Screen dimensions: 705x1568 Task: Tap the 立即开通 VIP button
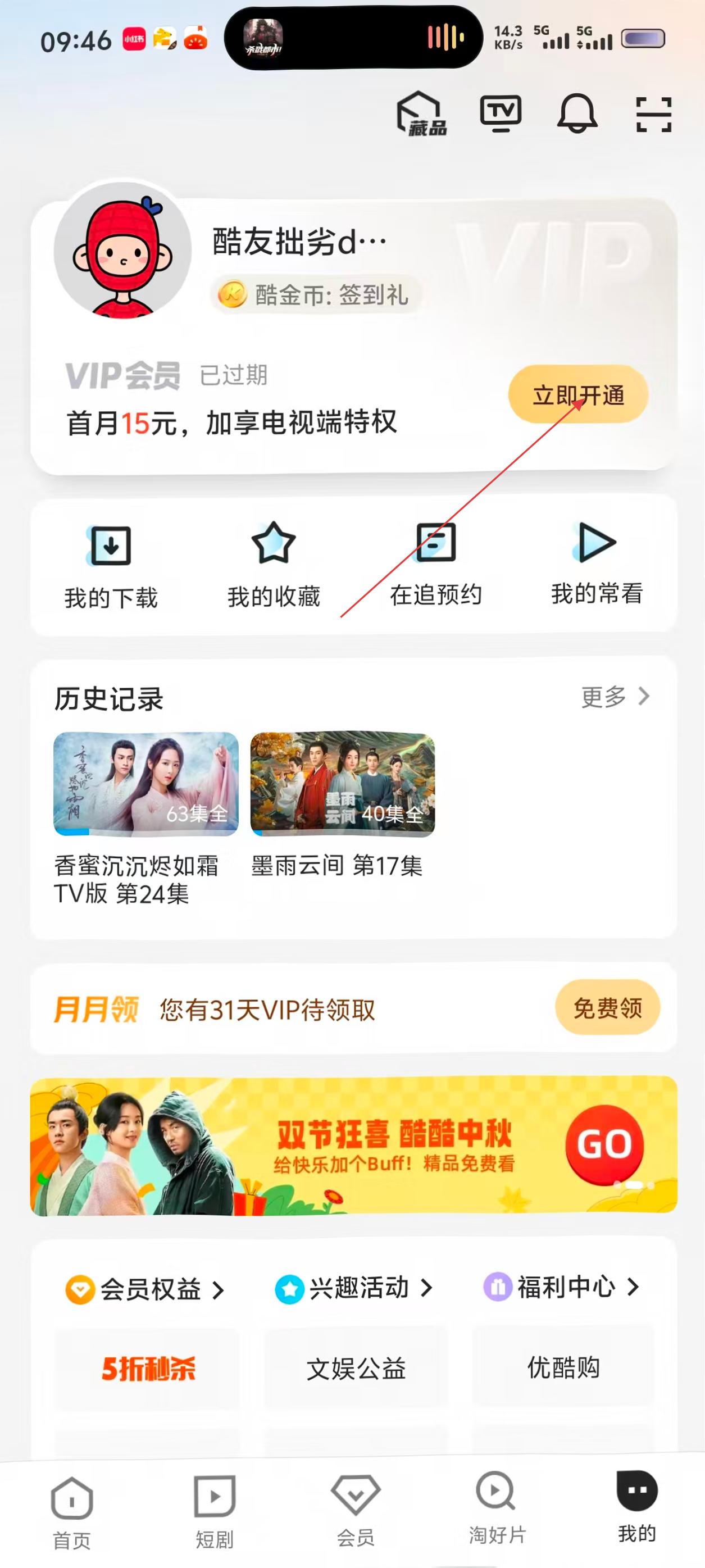point(577,395)
